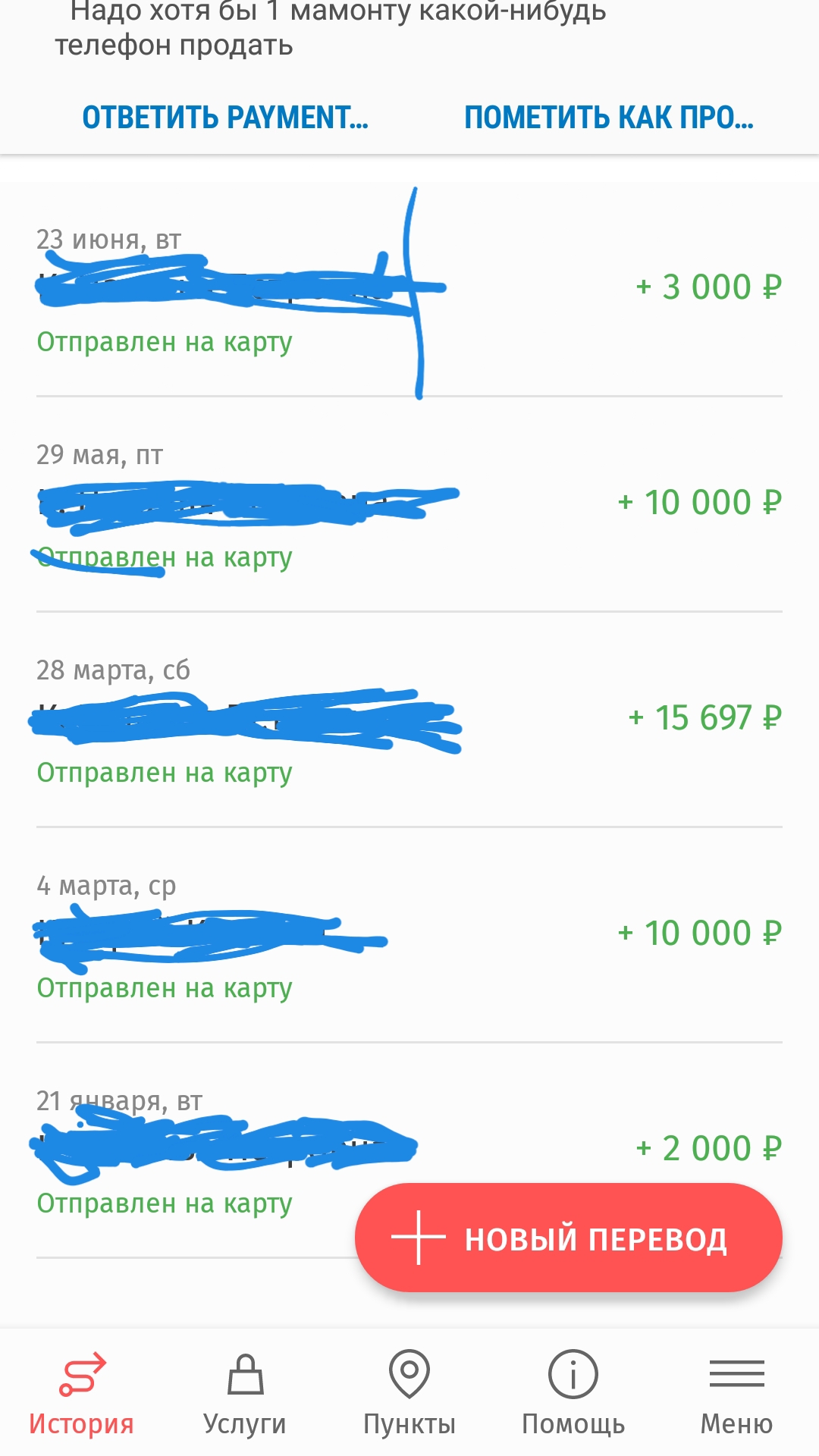Open the Пункты tab

(x=409, y=1394)
